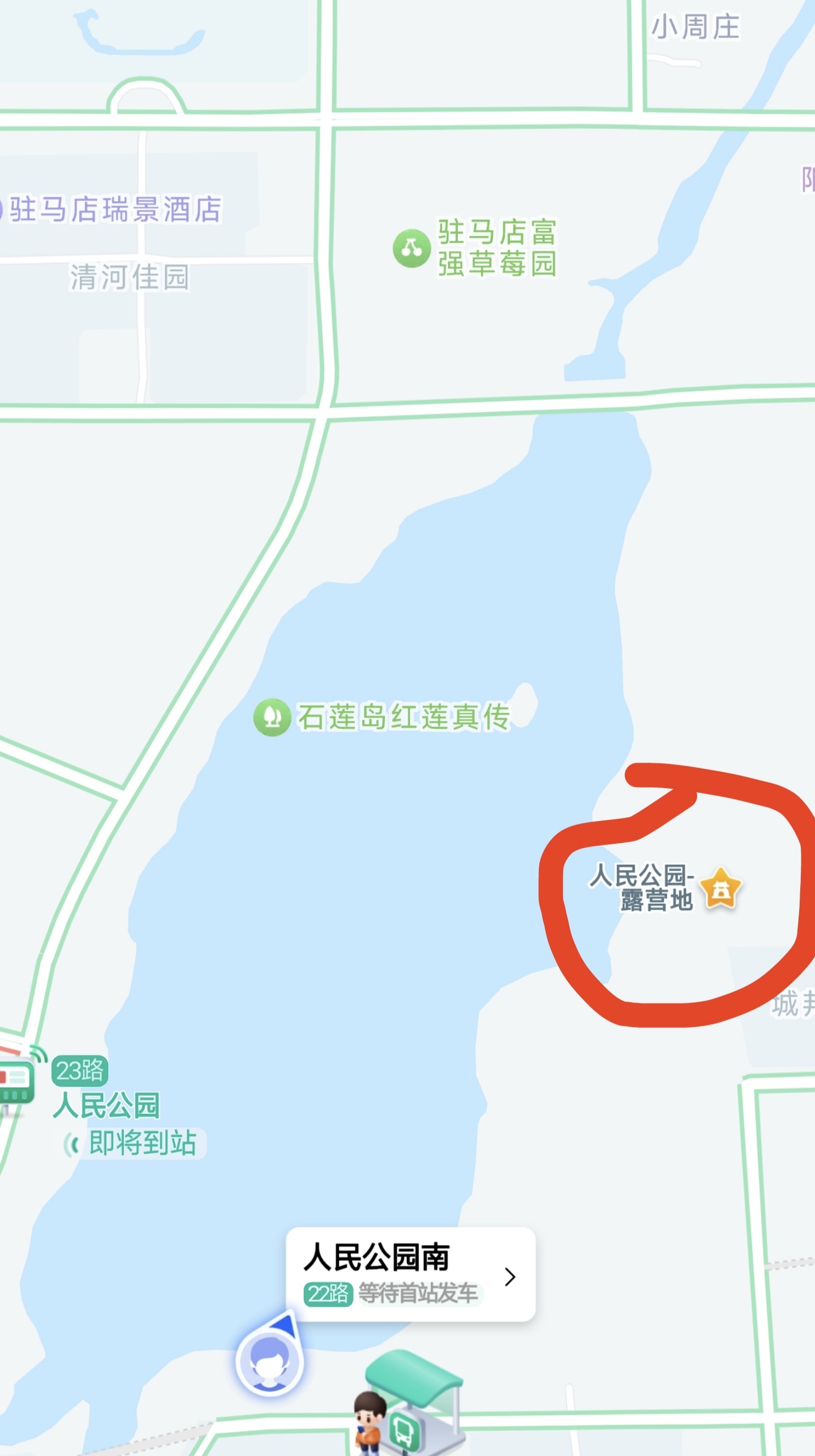Tap the 人民公园-露营地 star marker
This screenshot has height=1456, width=815.
pyautogui.click(x=720, y=889)
